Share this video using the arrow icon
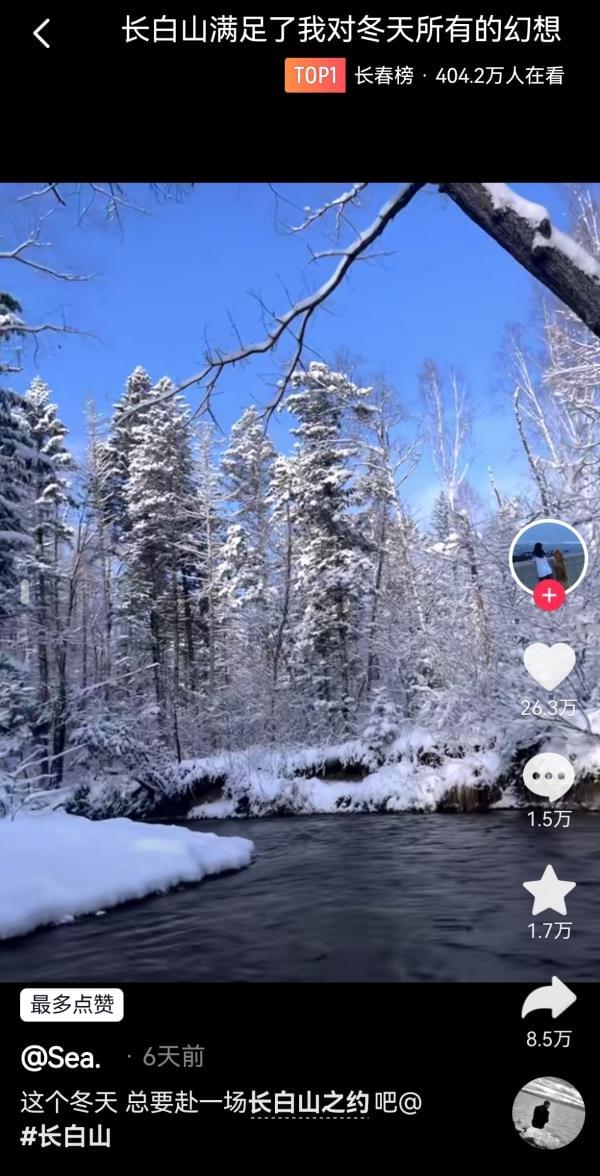 click(549, 999)
